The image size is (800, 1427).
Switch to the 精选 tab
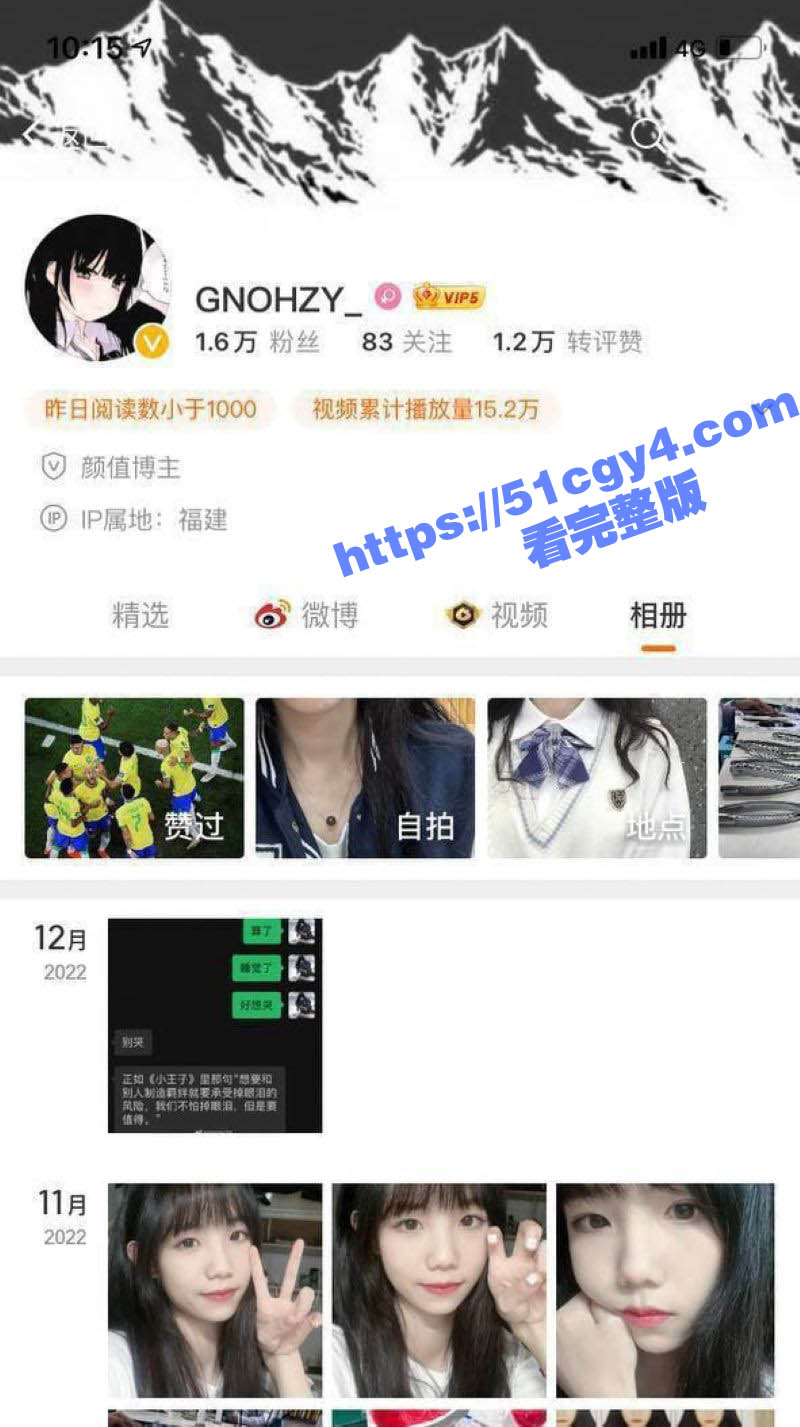tap(140, 615)
